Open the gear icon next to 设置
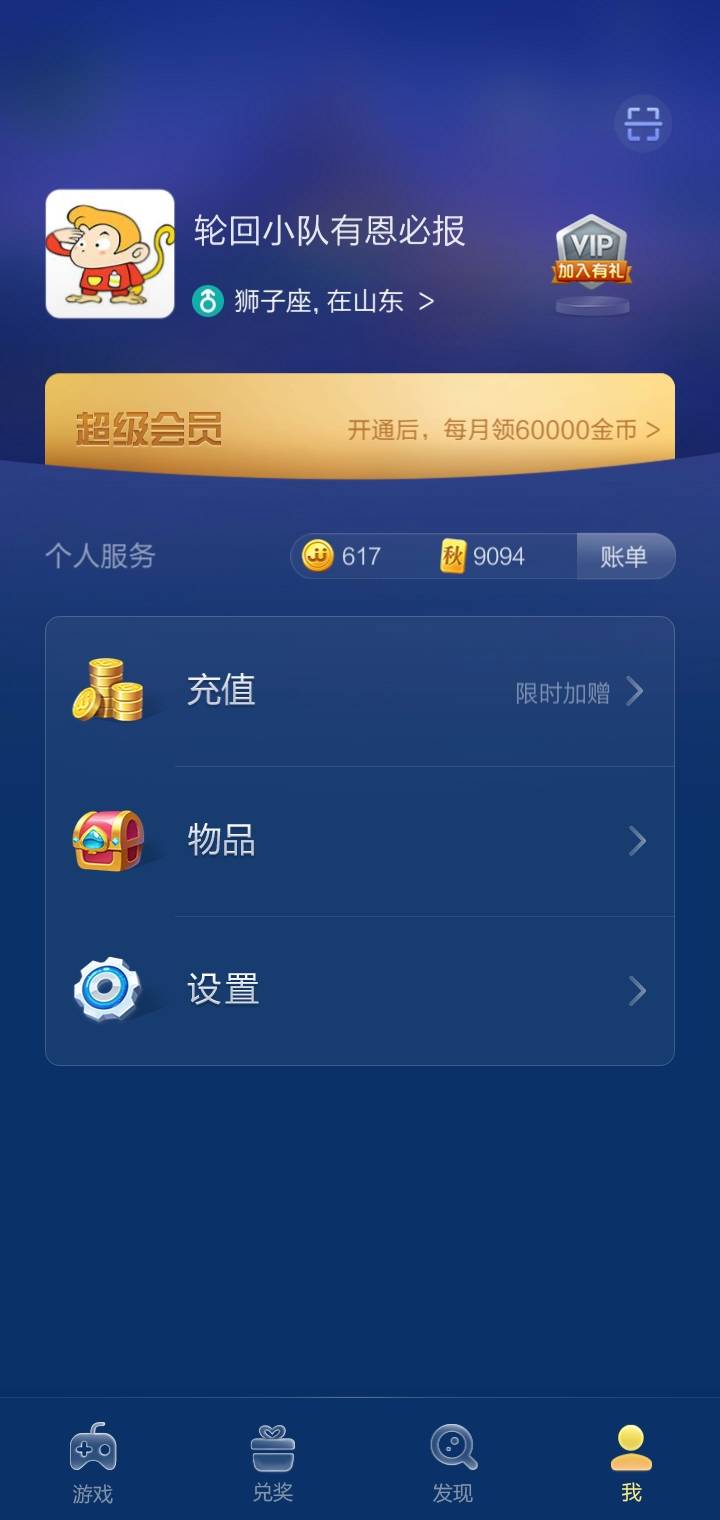Image resolution: width=720 pixels, height=1520 pixels. click(110, 990)
